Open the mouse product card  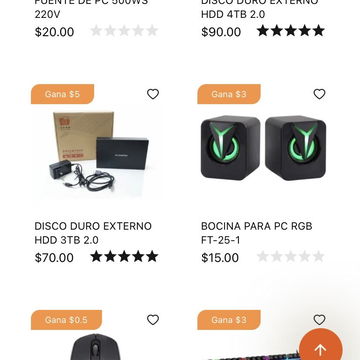coord(95,347)
